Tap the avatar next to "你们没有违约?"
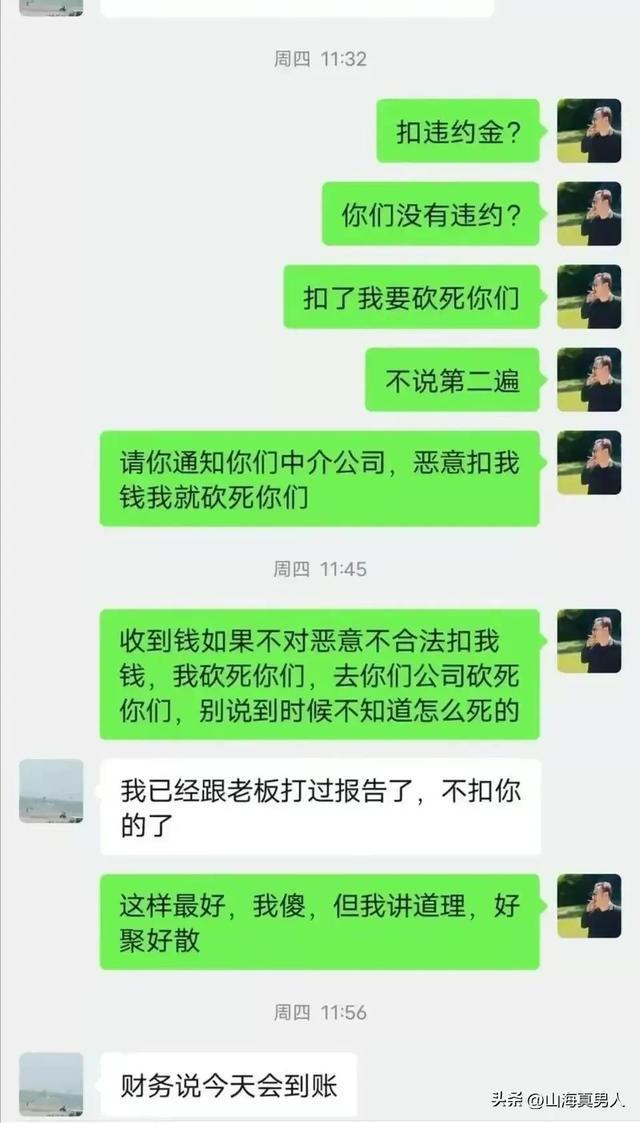 tap(589, 213)
